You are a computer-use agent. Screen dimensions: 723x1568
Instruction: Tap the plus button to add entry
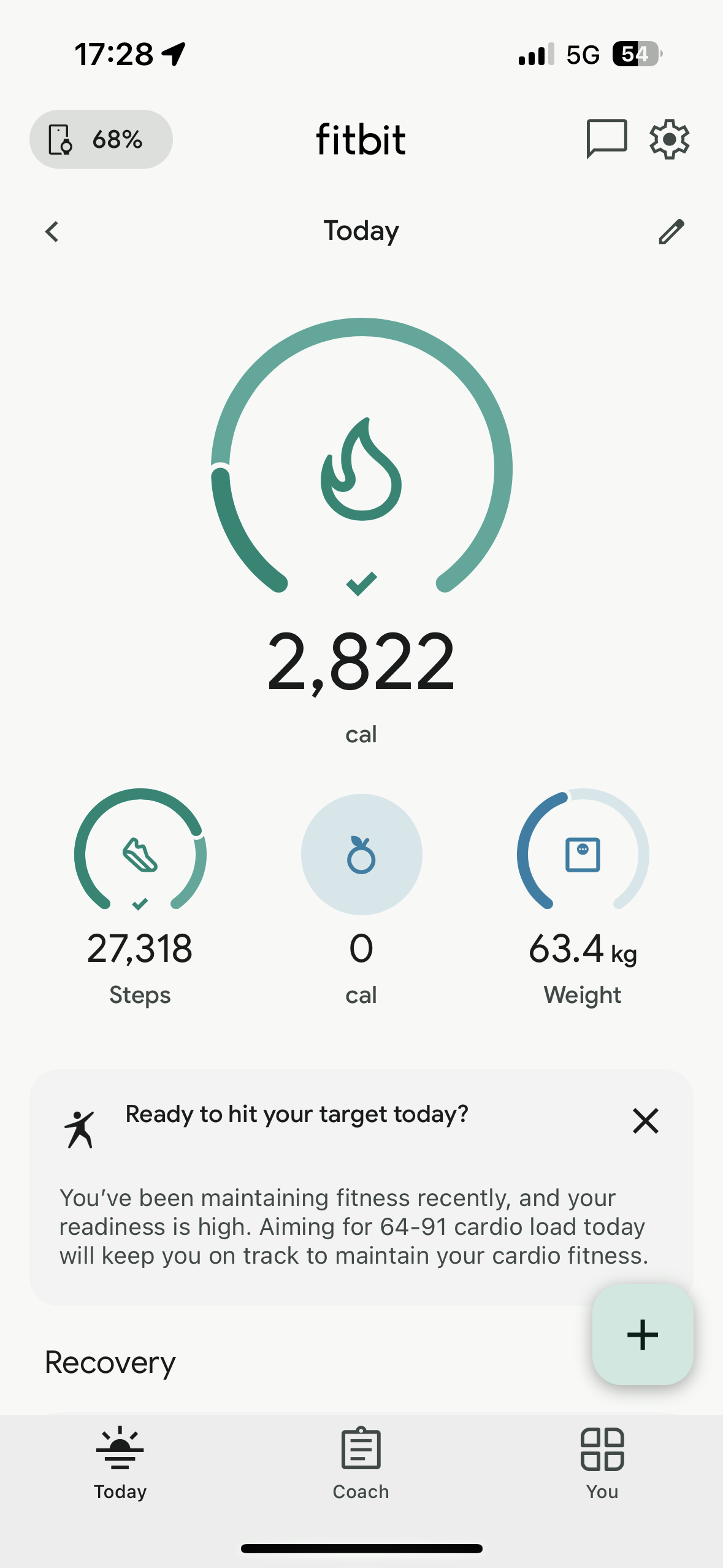click(x=642, y=1334)
